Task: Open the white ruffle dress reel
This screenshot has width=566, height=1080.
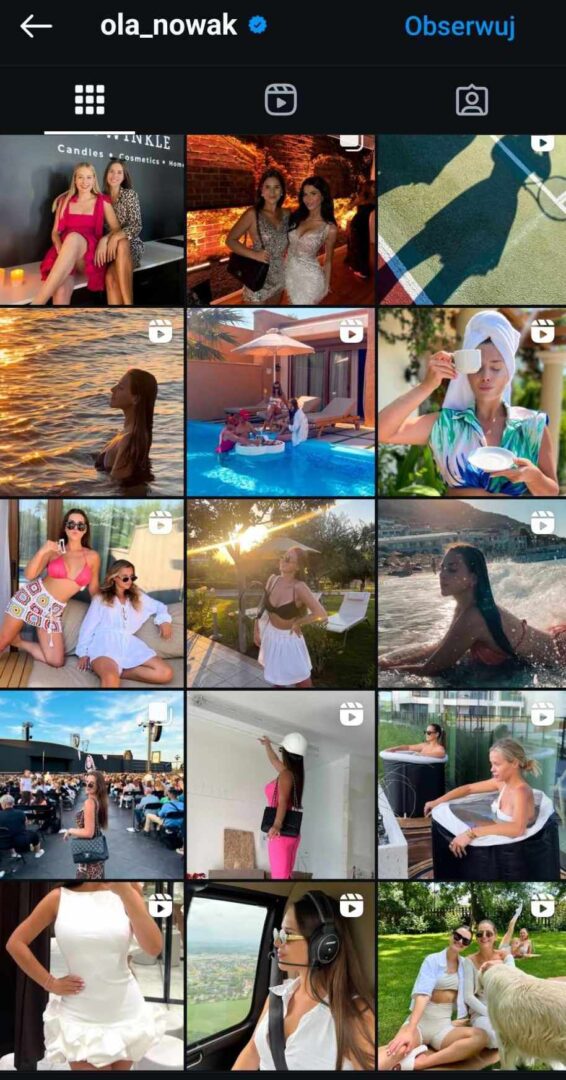Action: click(92, 976)
